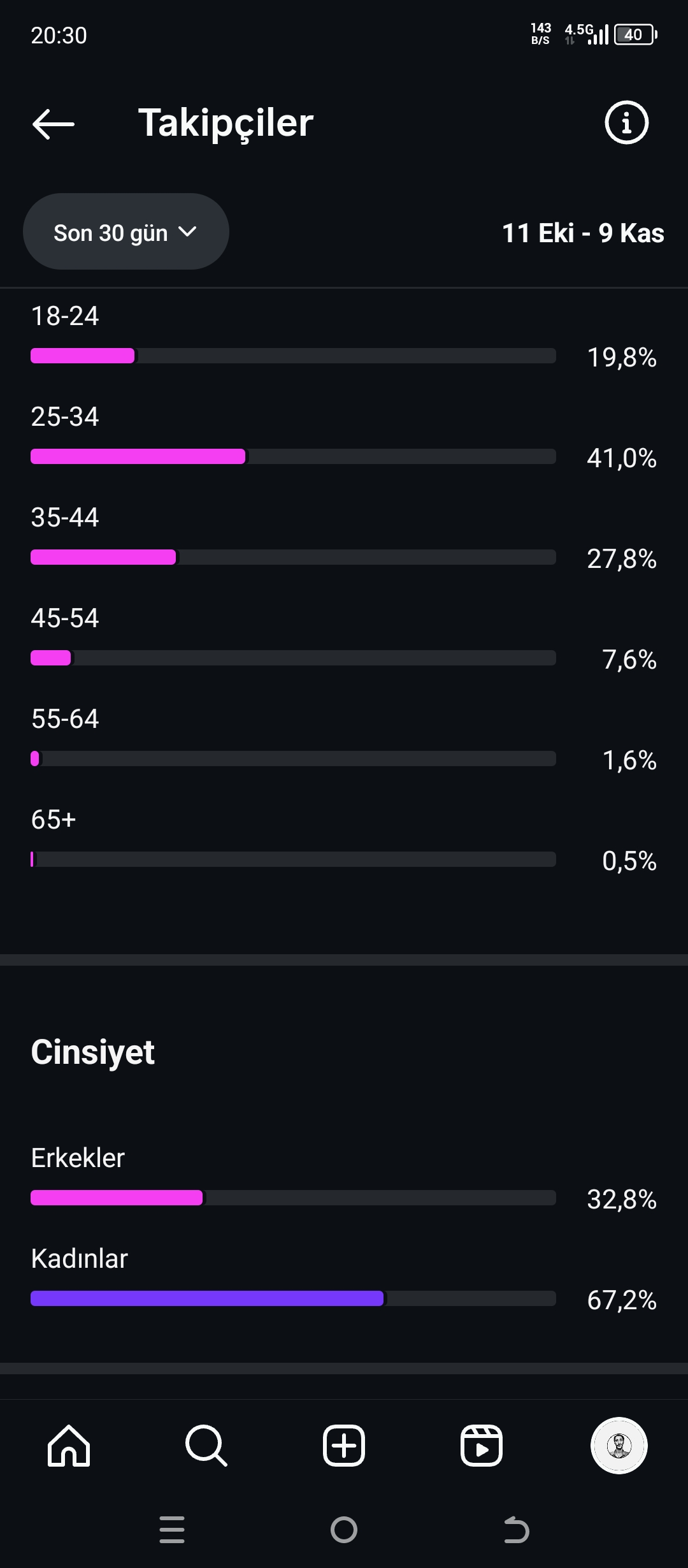Go back using the top-left arrow

click(54, 124)
